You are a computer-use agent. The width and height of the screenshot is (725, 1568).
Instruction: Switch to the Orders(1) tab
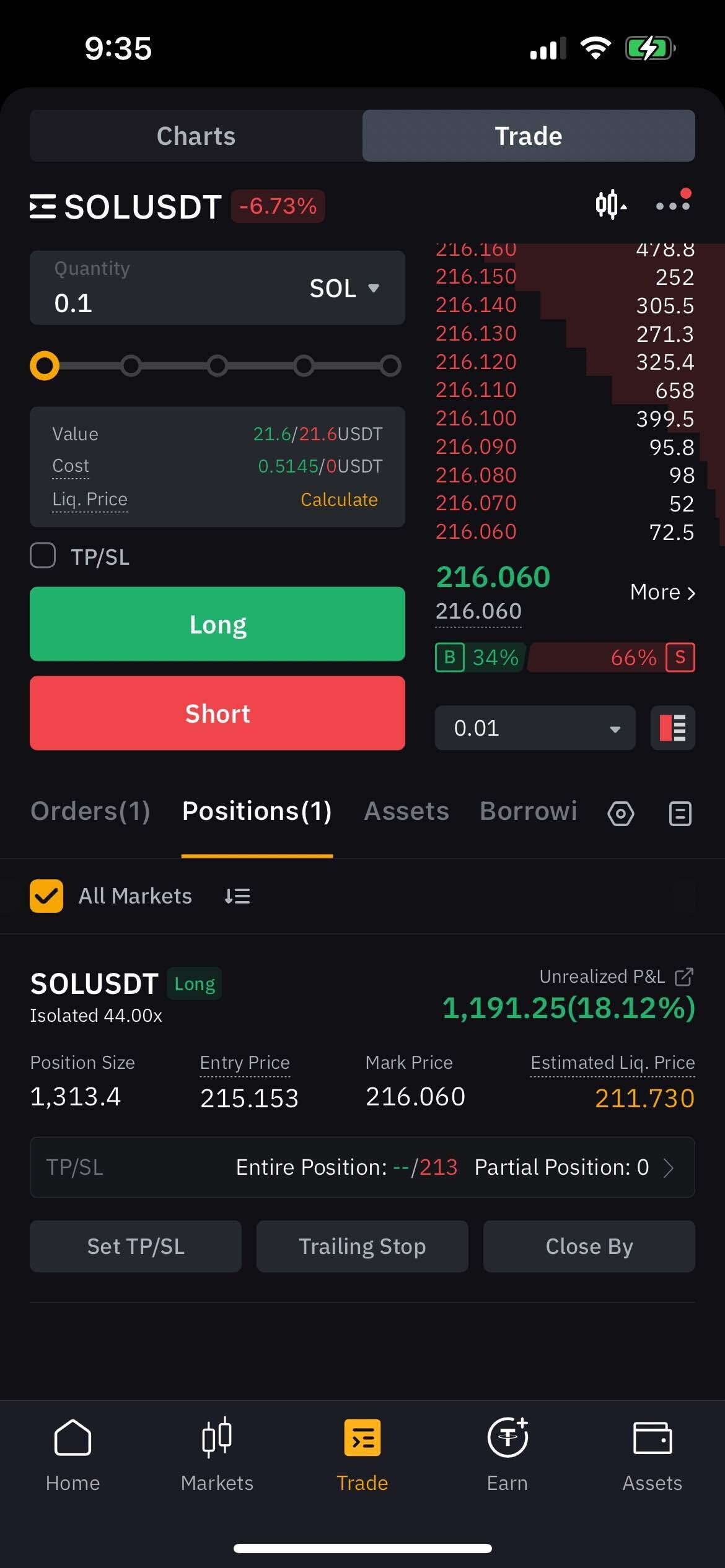[x=90, y=811]
